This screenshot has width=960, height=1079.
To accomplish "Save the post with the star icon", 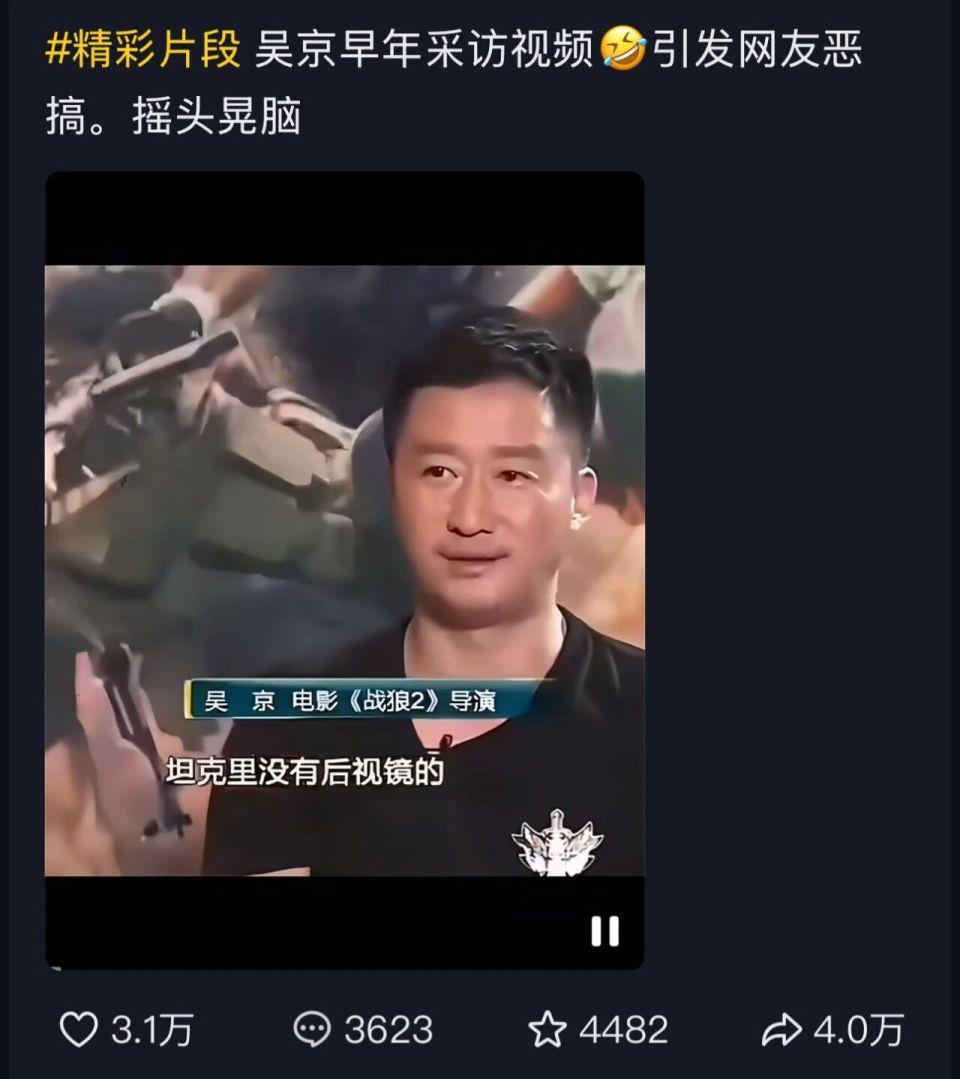I will click(x=547, y=1029).
